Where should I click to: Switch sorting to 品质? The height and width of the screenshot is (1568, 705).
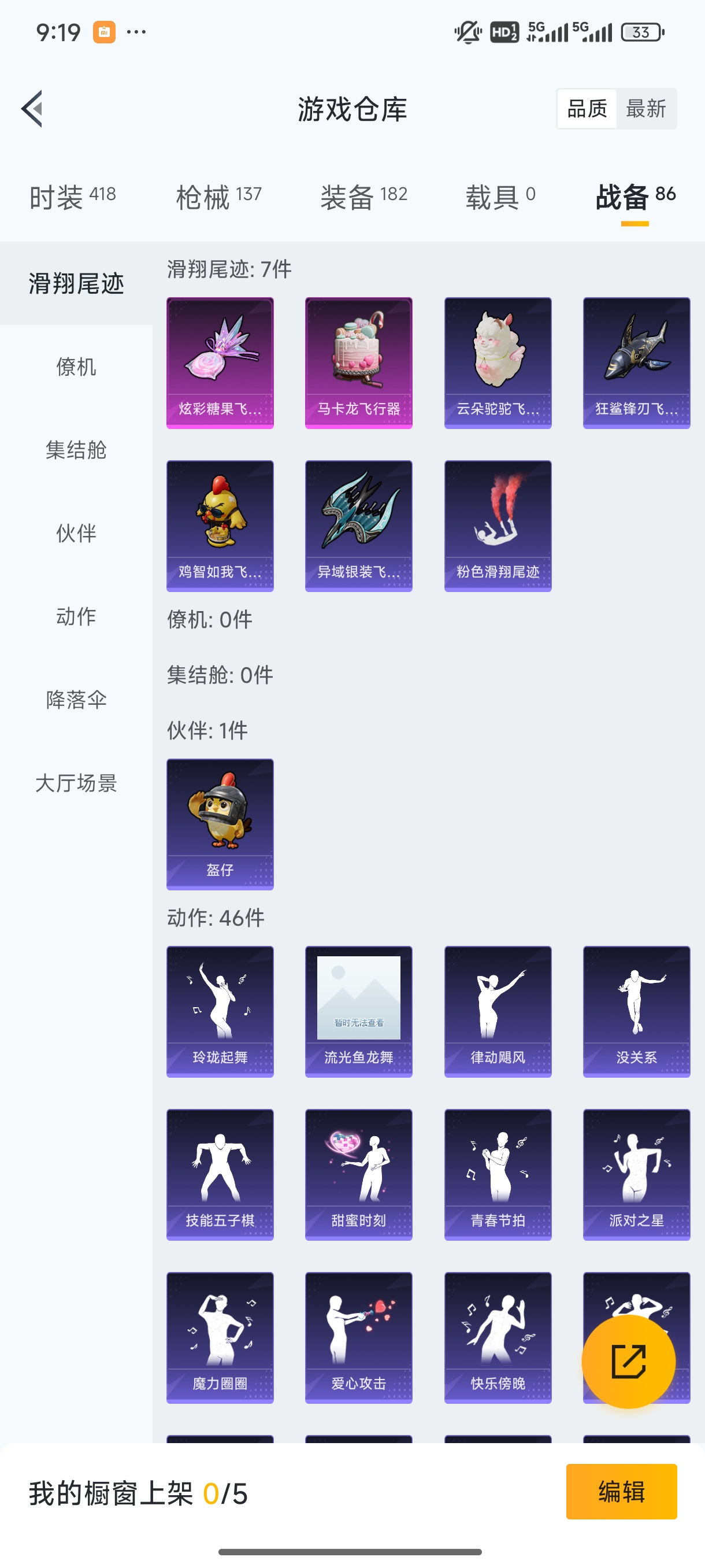click(587, 108)
